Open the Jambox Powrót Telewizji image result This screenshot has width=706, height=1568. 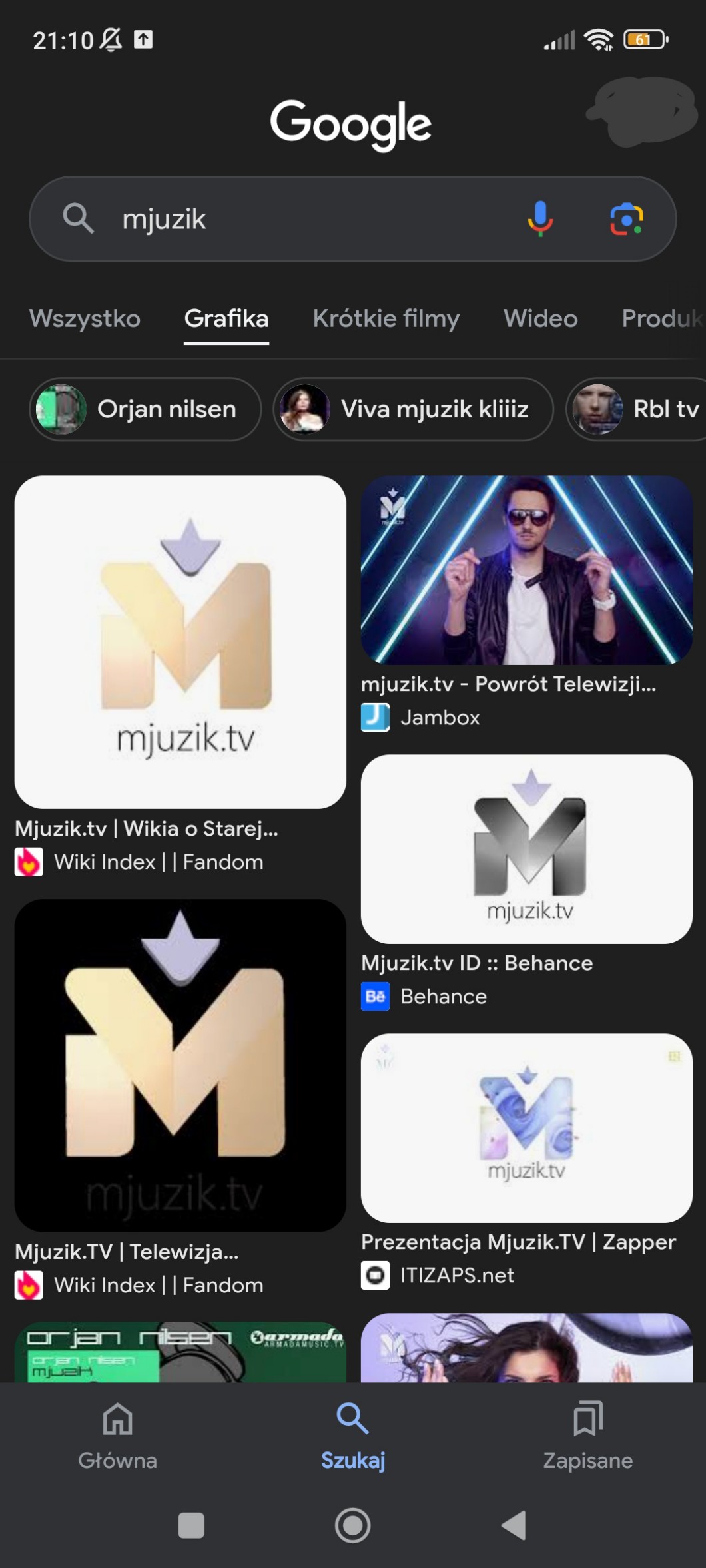(526, 570)
